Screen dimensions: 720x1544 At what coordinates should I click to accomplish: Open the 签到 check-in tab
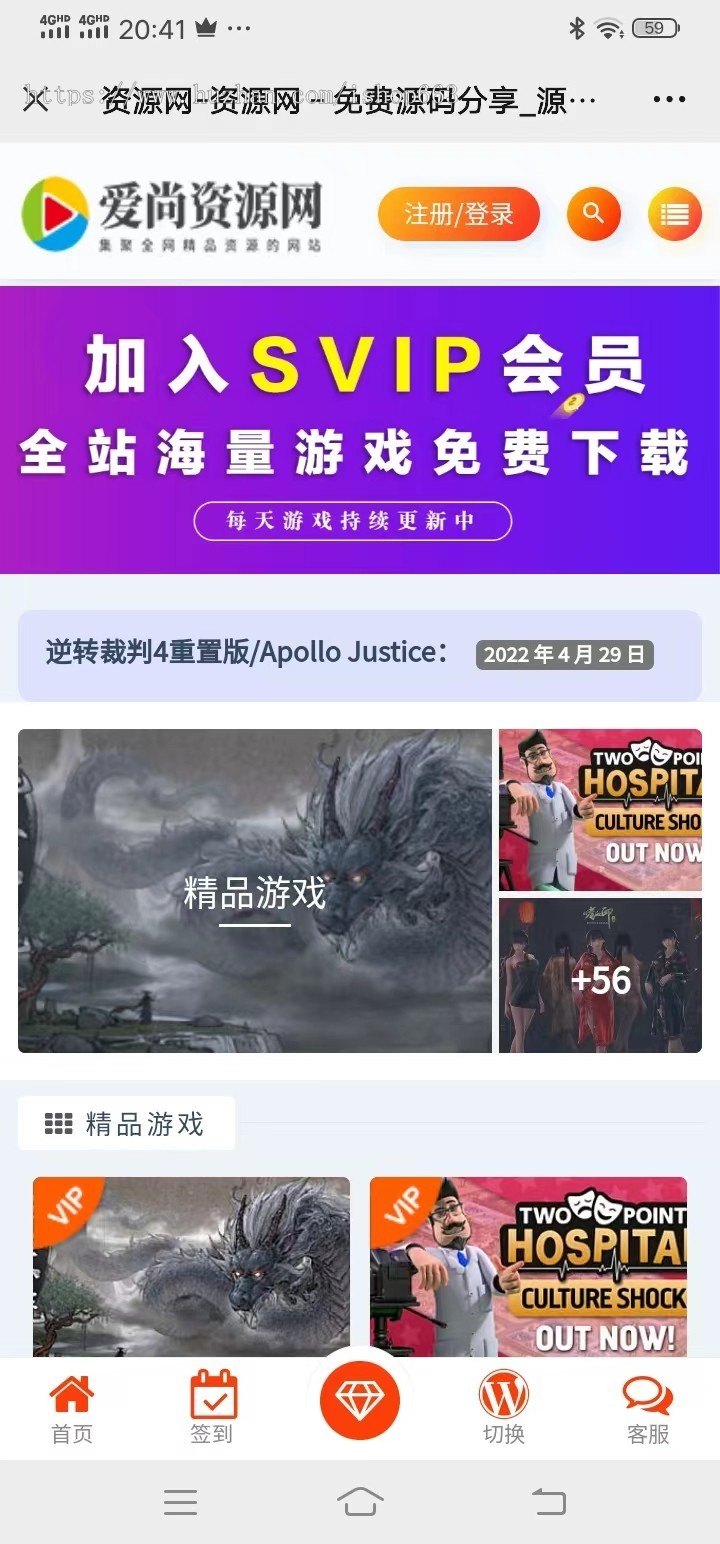point(212,1408)
